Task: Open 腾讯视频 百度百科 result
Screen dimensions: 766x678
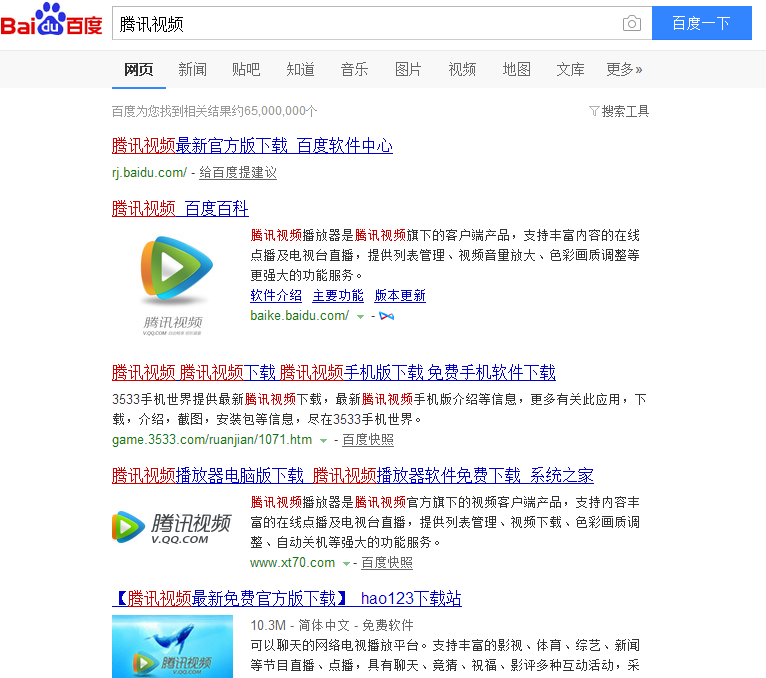Action: pyautogui.click(x=180, y=209)
